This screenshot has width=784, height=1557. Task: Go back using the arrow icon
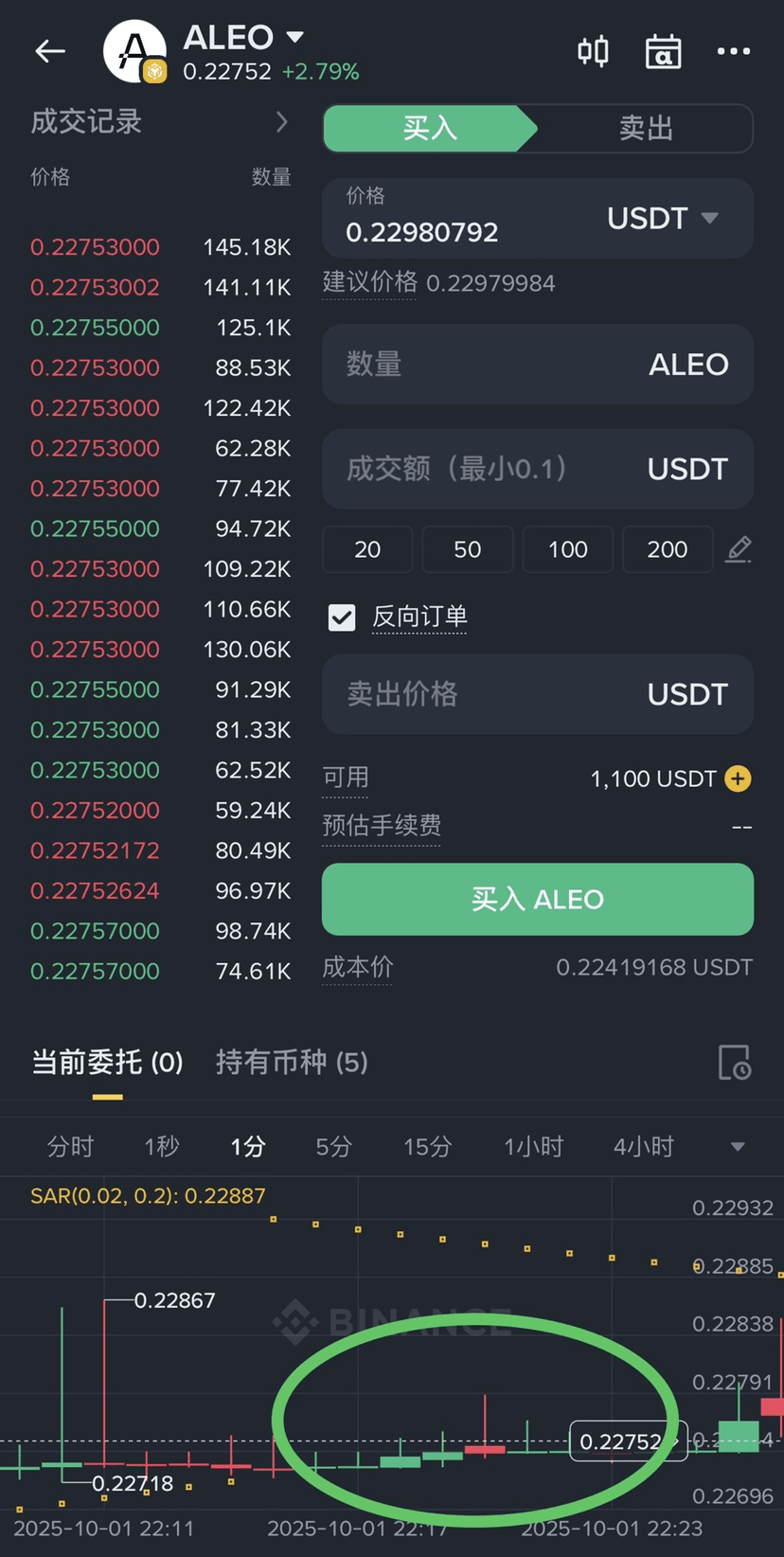coord(50,51)
